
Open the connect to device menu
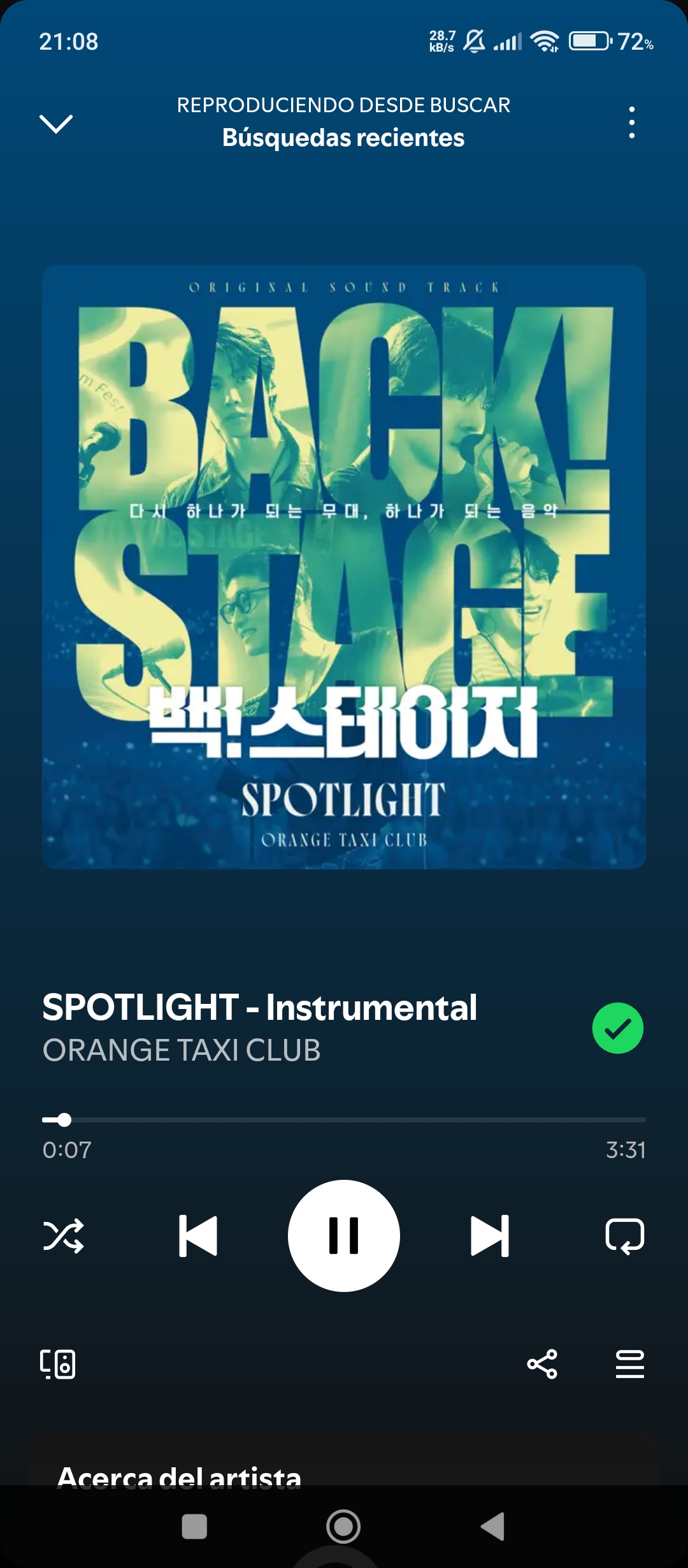pos(58,1364)
